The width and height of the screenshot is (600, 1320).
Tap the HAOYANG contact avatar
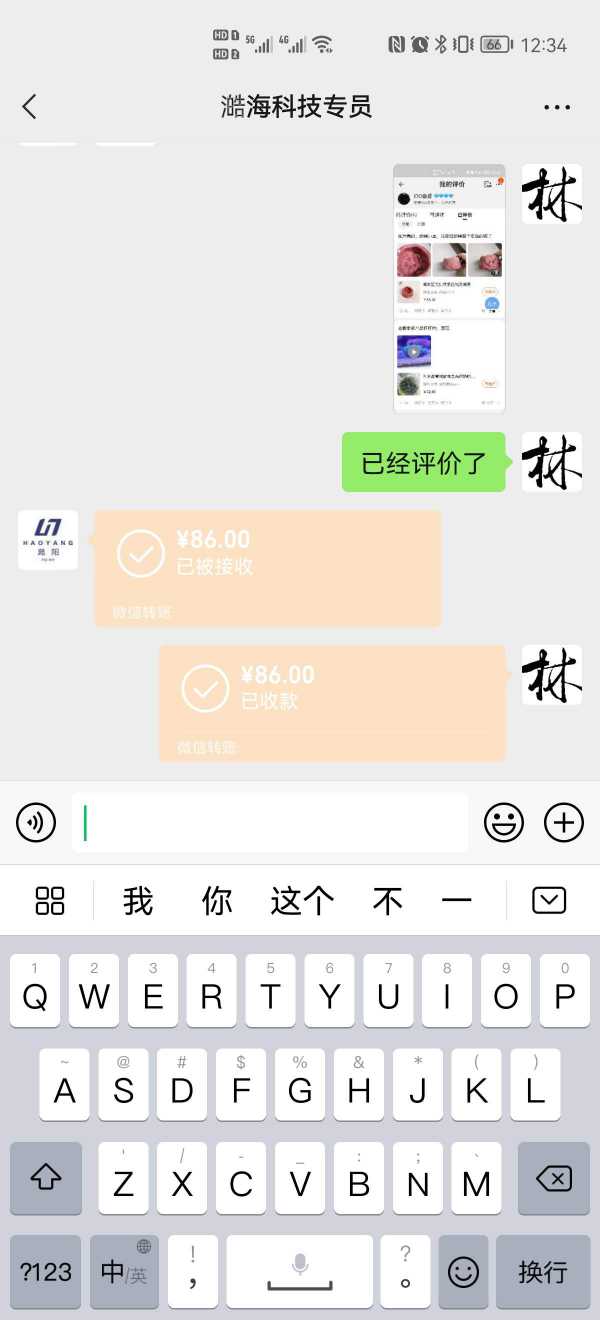[48, 540]
